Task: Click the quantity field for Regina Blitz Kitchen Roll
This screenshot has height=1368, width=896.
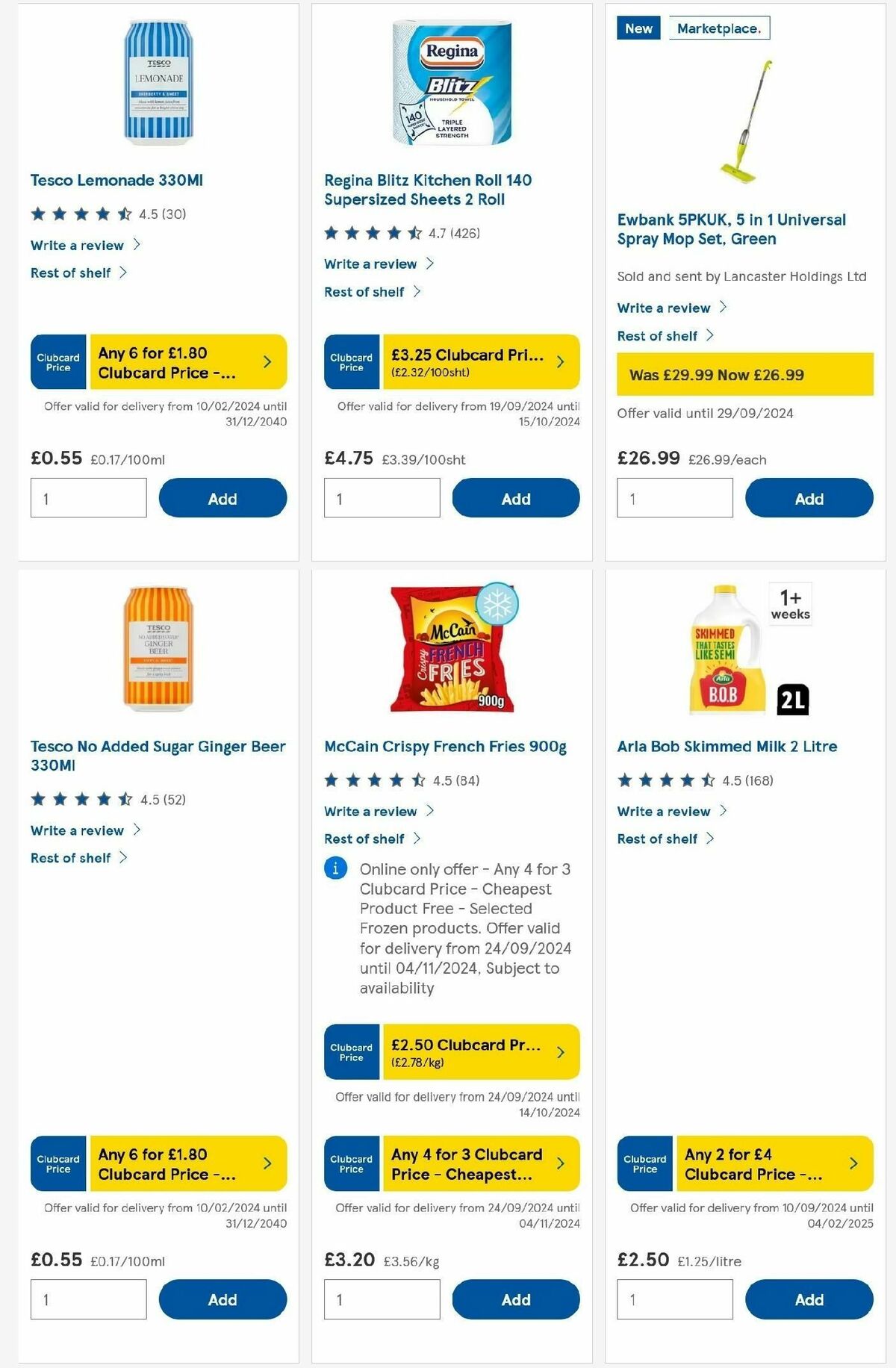Action: 382,497
